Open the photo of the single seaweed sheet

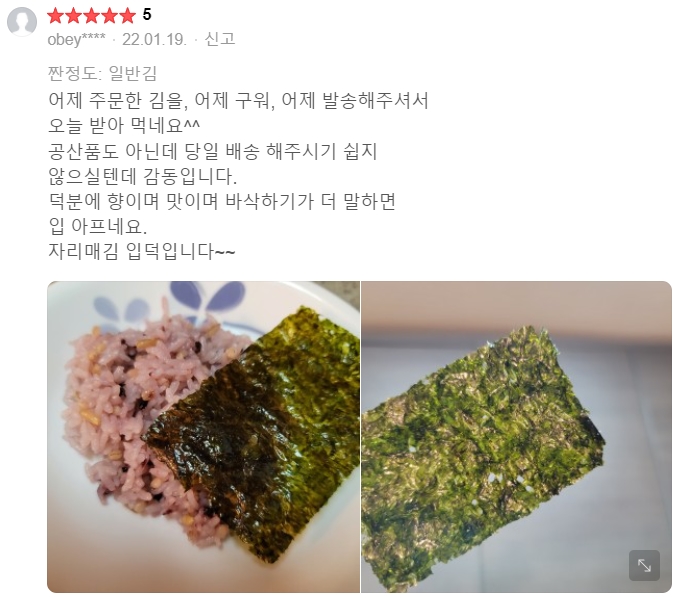tap(516, 437)
